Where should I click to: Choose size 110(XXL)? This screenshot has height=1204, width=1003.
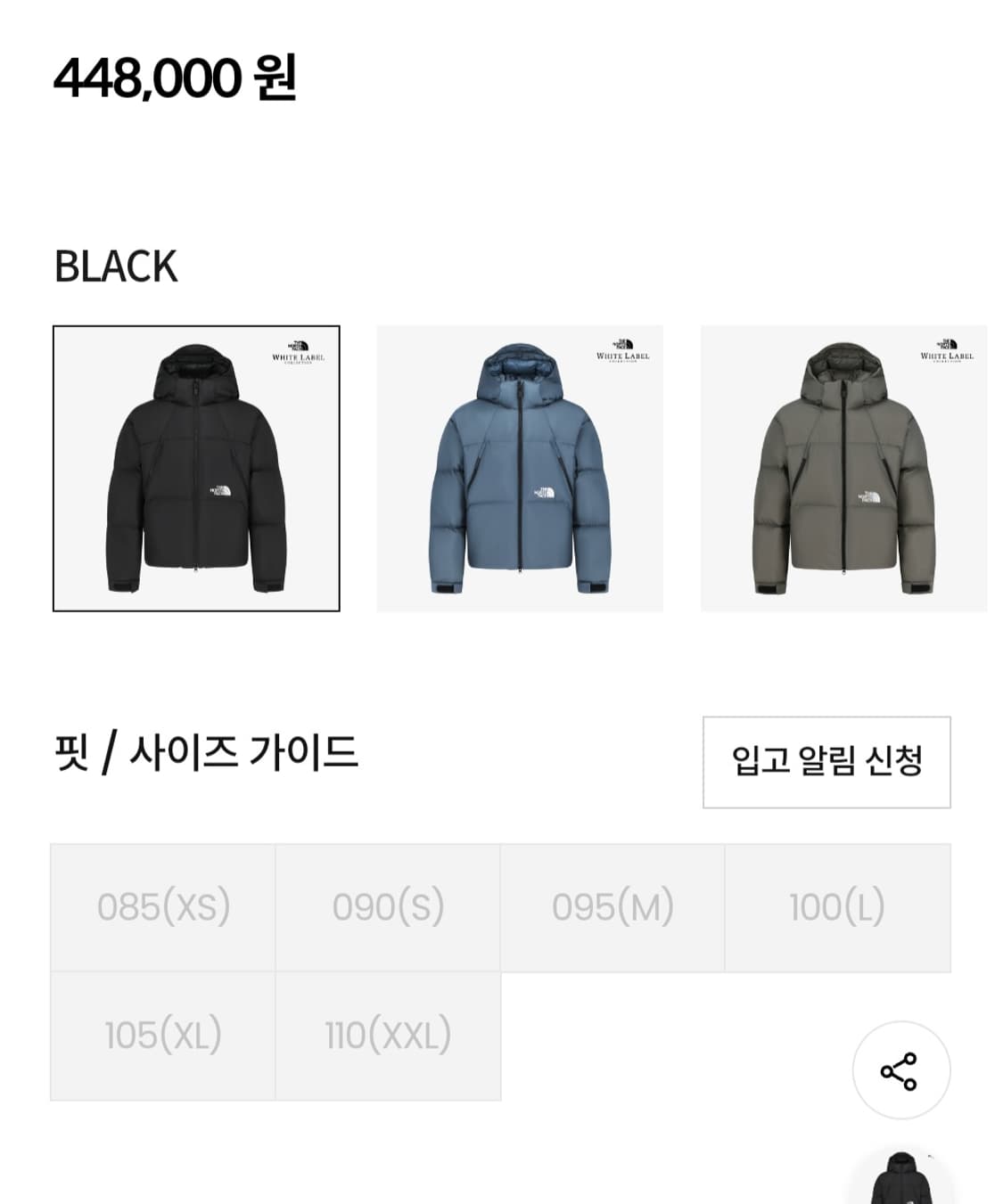[390, 1035]
